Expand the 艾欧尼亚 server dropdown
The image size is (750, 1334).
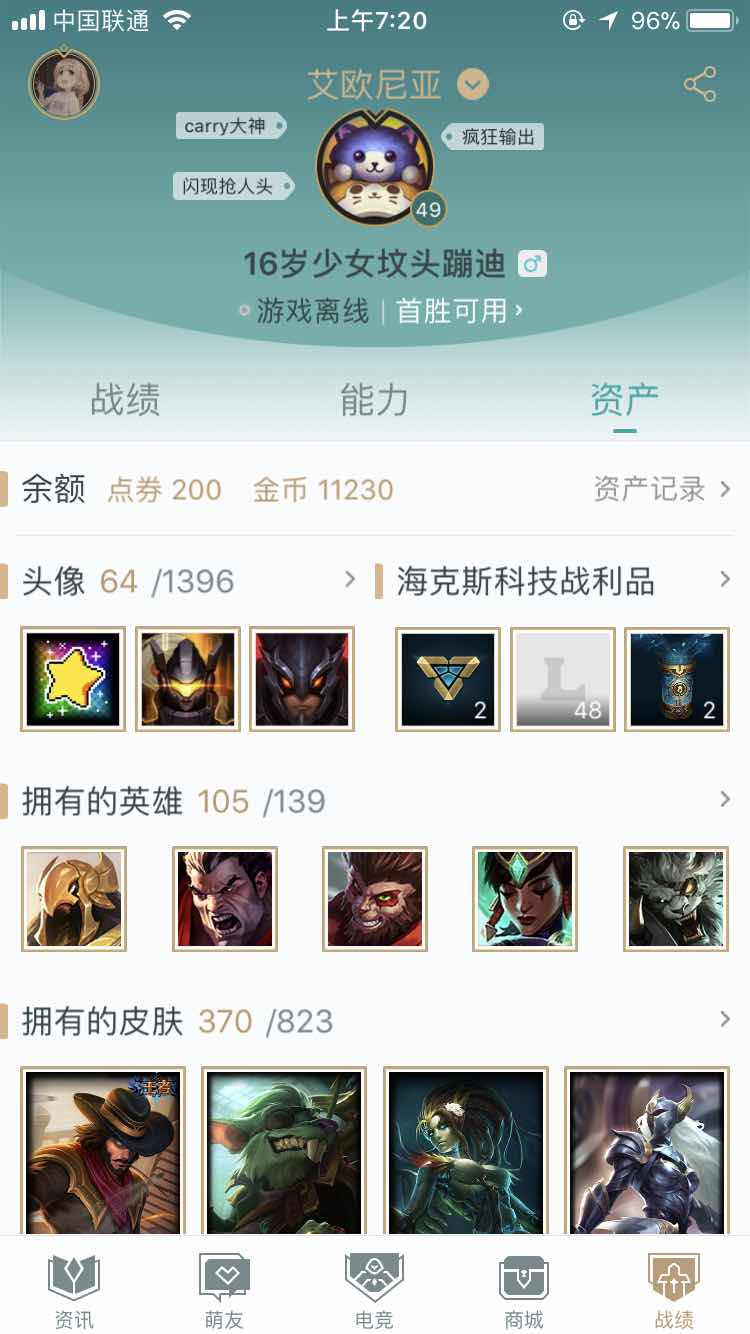pyautogui.click(x=473, y=84)
